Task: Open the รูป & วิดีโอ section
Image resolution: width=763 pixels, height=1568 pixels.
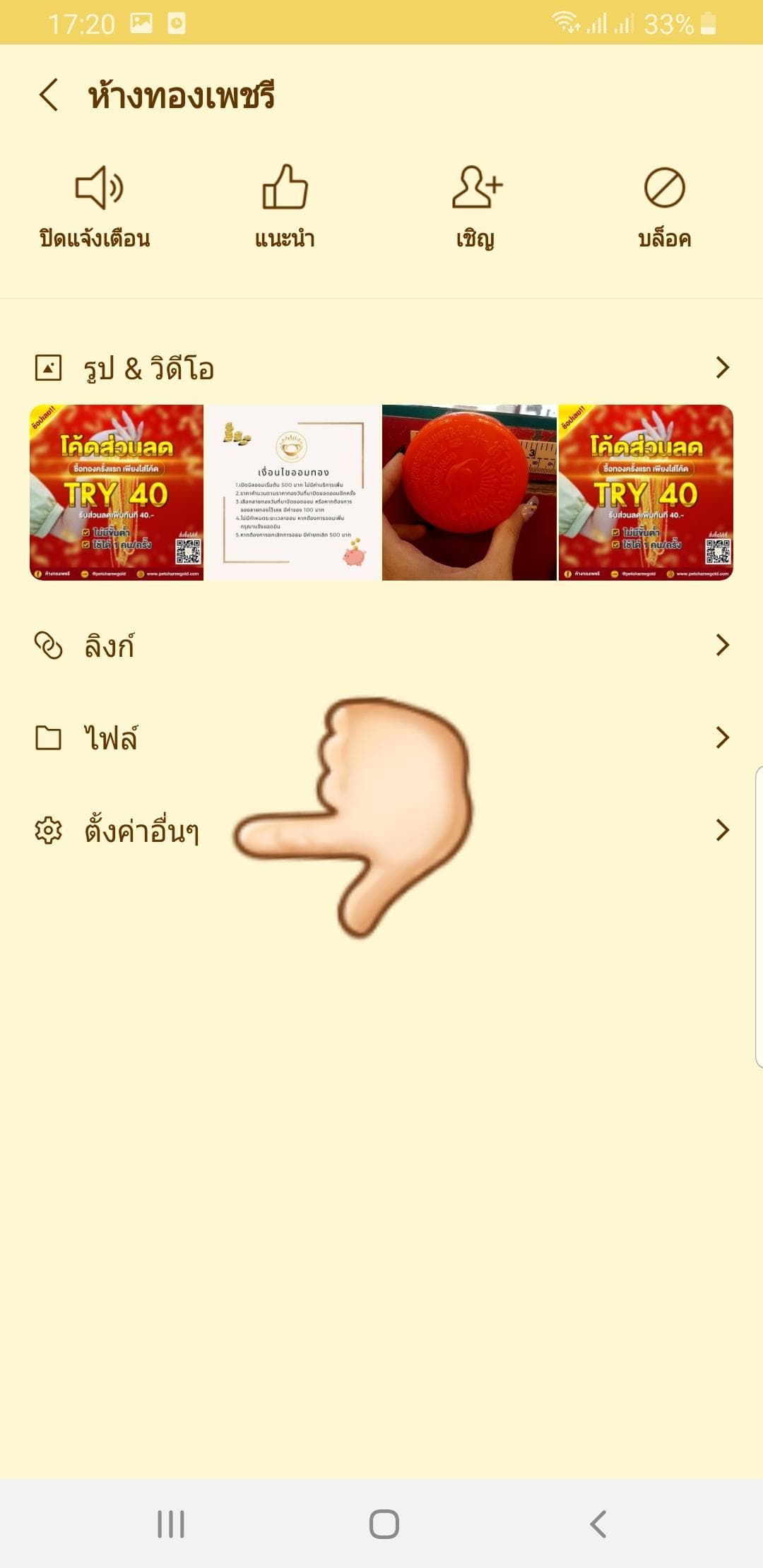Action: point(381,368)
